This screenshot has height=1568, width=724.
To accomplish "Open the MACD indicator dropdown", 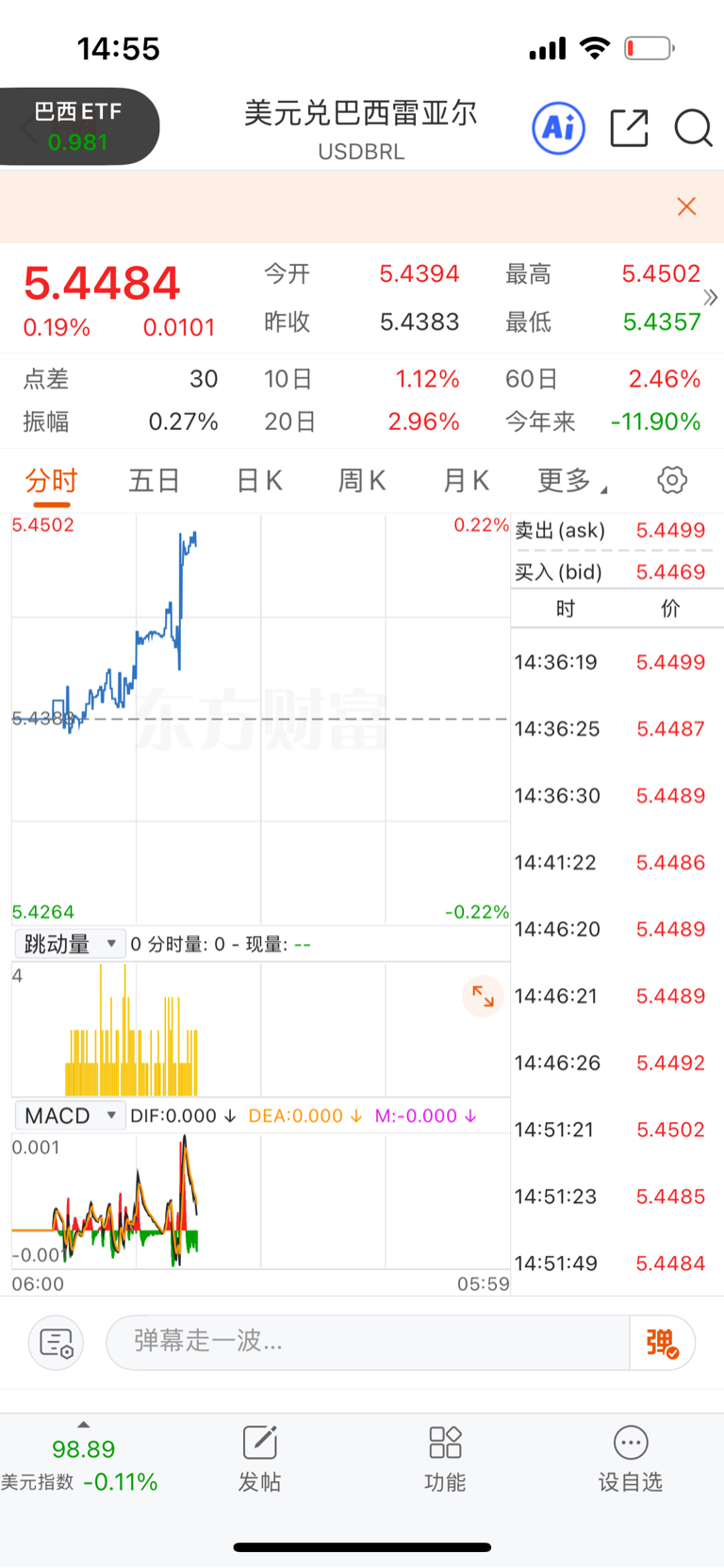I will click(x=70, y=1115).
